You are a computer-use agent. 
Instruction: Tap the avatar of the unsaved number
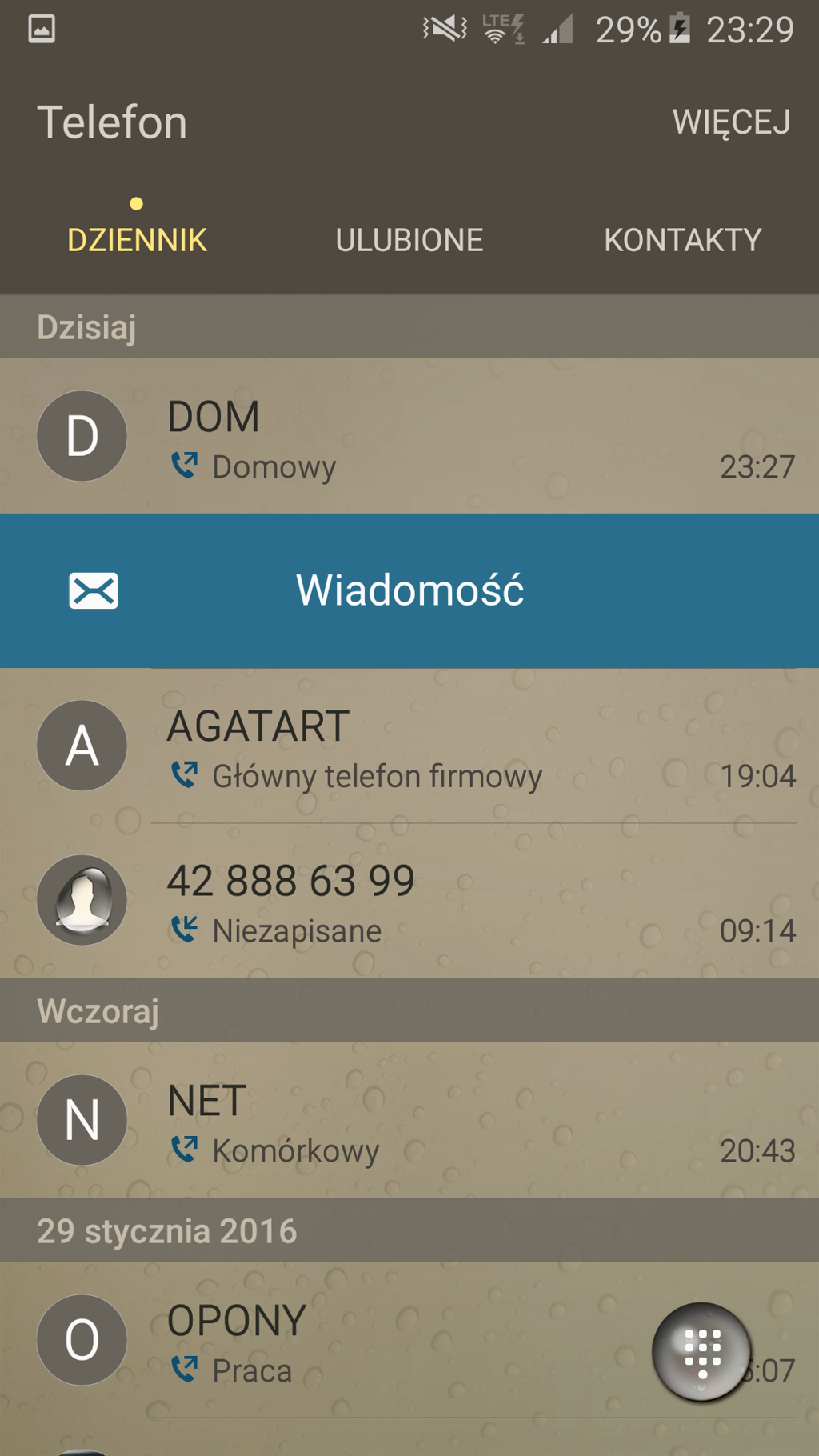[82, 900]
